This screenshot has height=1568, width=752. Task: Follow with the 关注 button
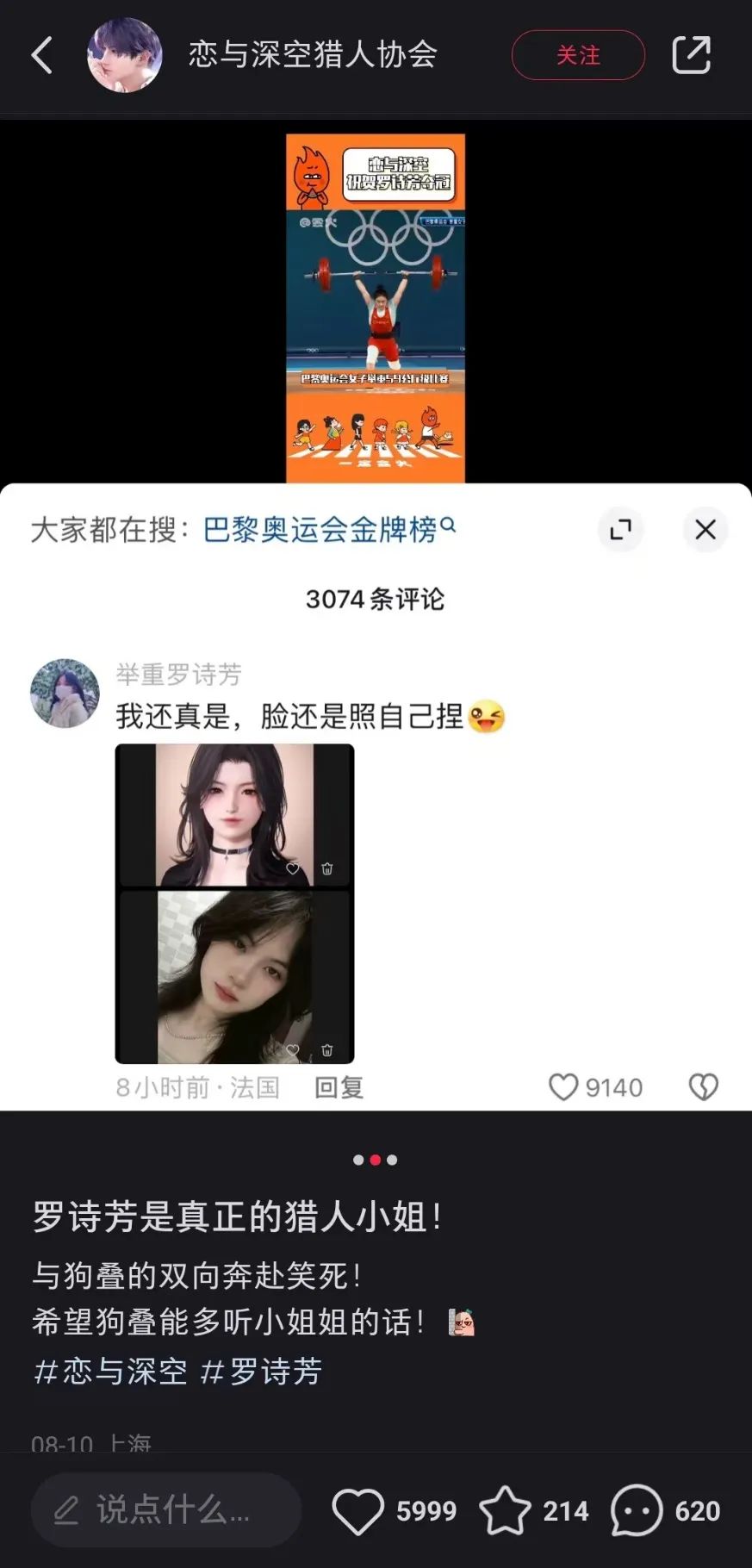pyautogui.click(x=578, y=55)
